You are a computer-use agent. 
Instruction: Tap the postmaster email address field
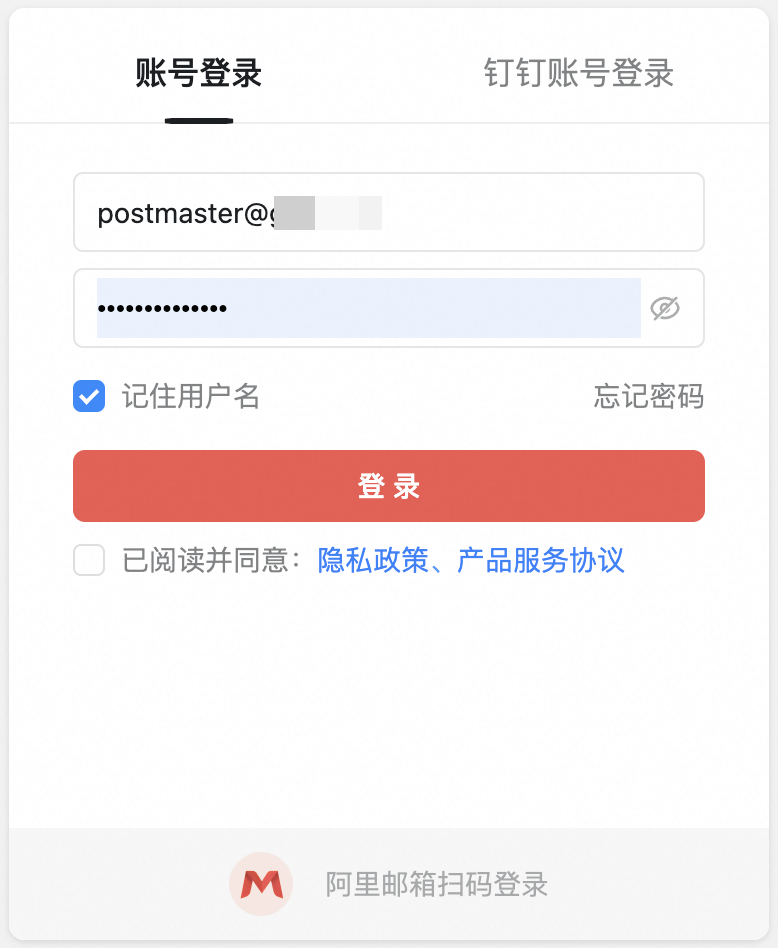tap(388, 213)
